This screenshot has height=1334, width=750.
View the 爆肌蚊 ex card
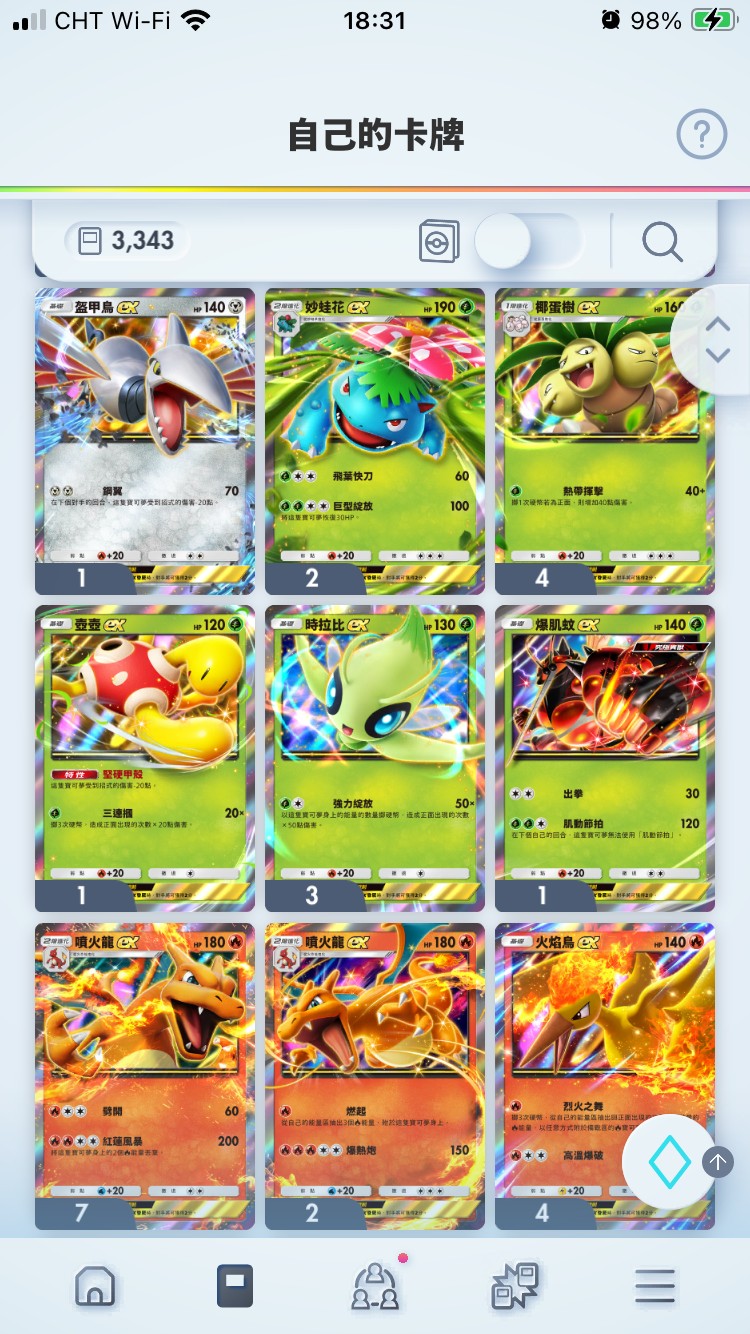point(604,750)
